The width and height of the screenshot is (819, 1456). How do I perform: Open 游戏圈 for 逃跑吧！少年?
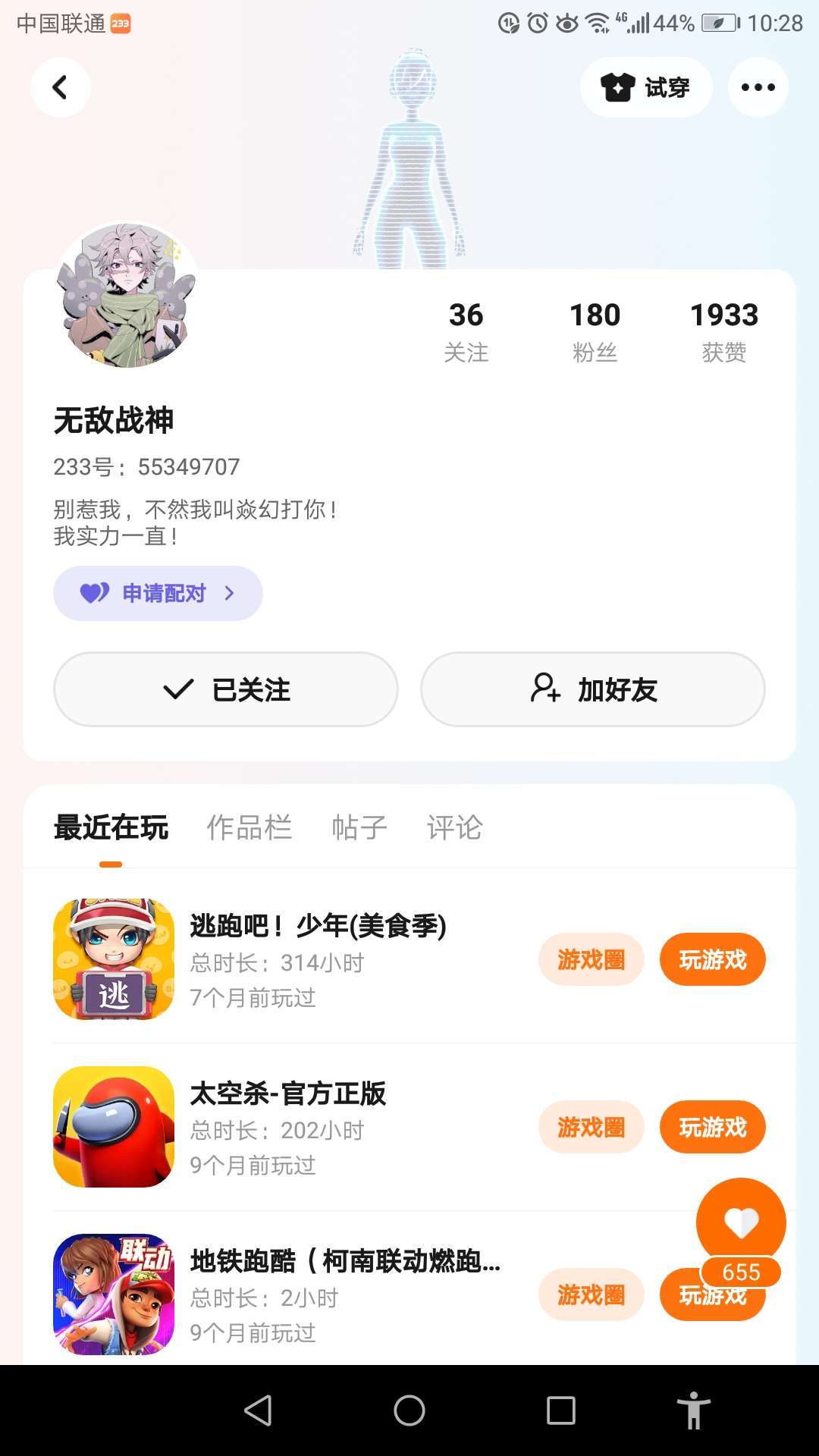(x=591, y=959)
